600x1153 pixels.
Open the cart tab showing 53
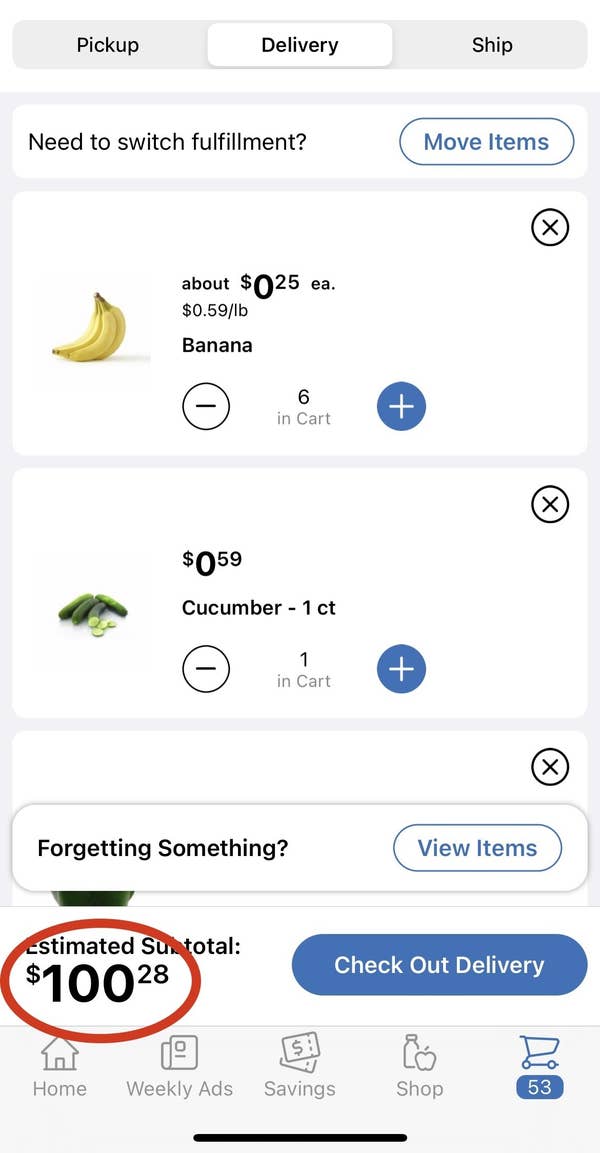click(x=539, y=1068)
